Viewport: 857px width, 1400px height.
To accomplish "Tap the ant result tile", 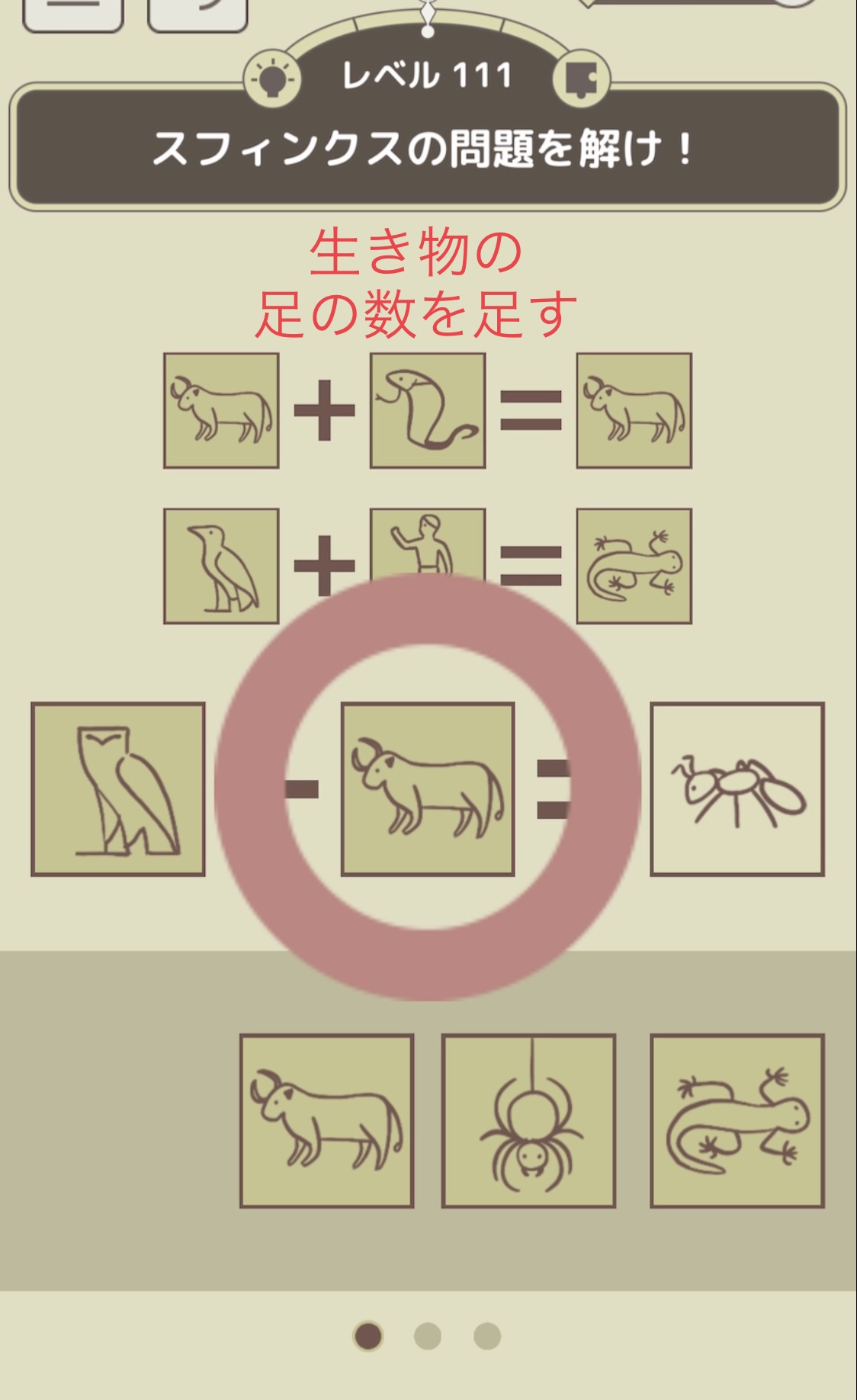I will (737, 789).
